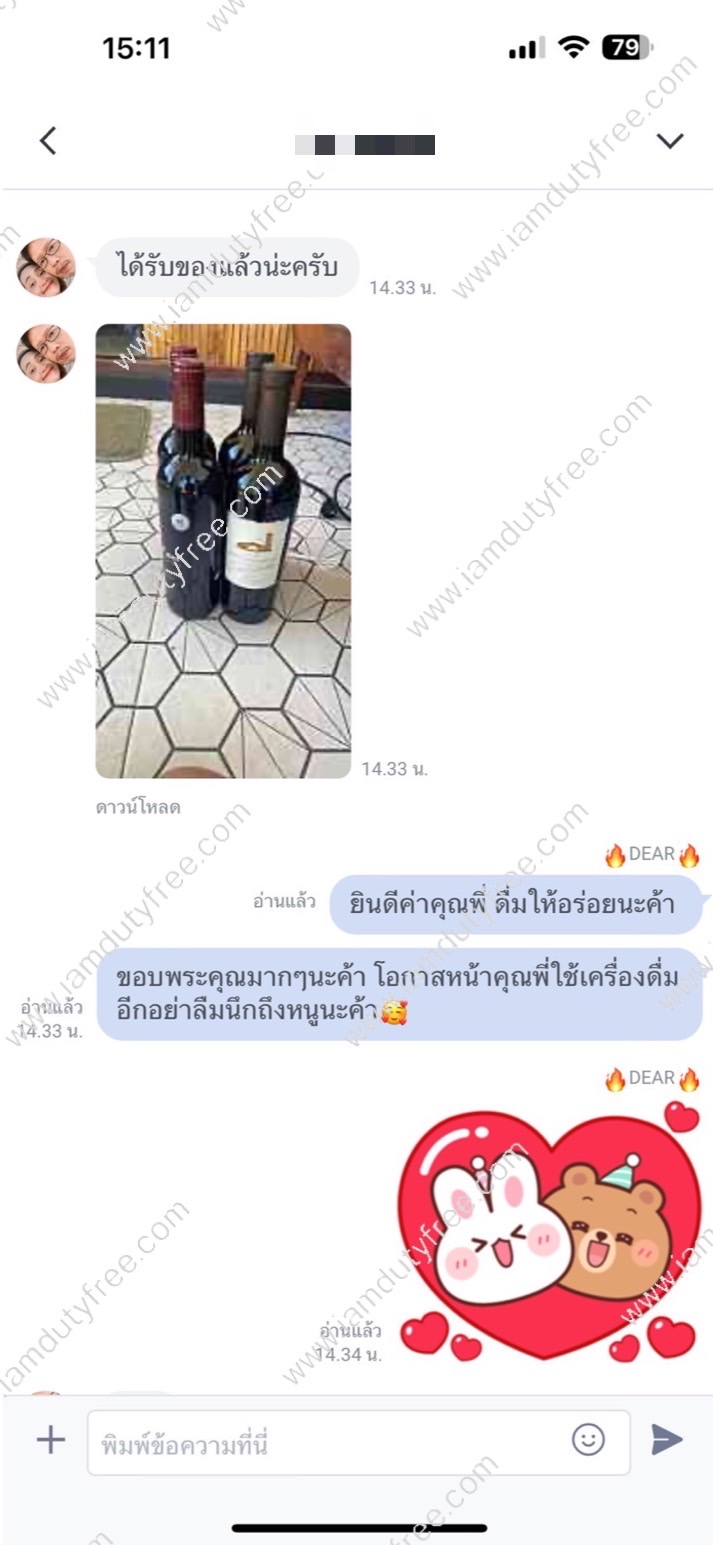Send the message with the arrow icon
The width and height of the screenshot is (713, 1545).
click(x=667, y=1440)
